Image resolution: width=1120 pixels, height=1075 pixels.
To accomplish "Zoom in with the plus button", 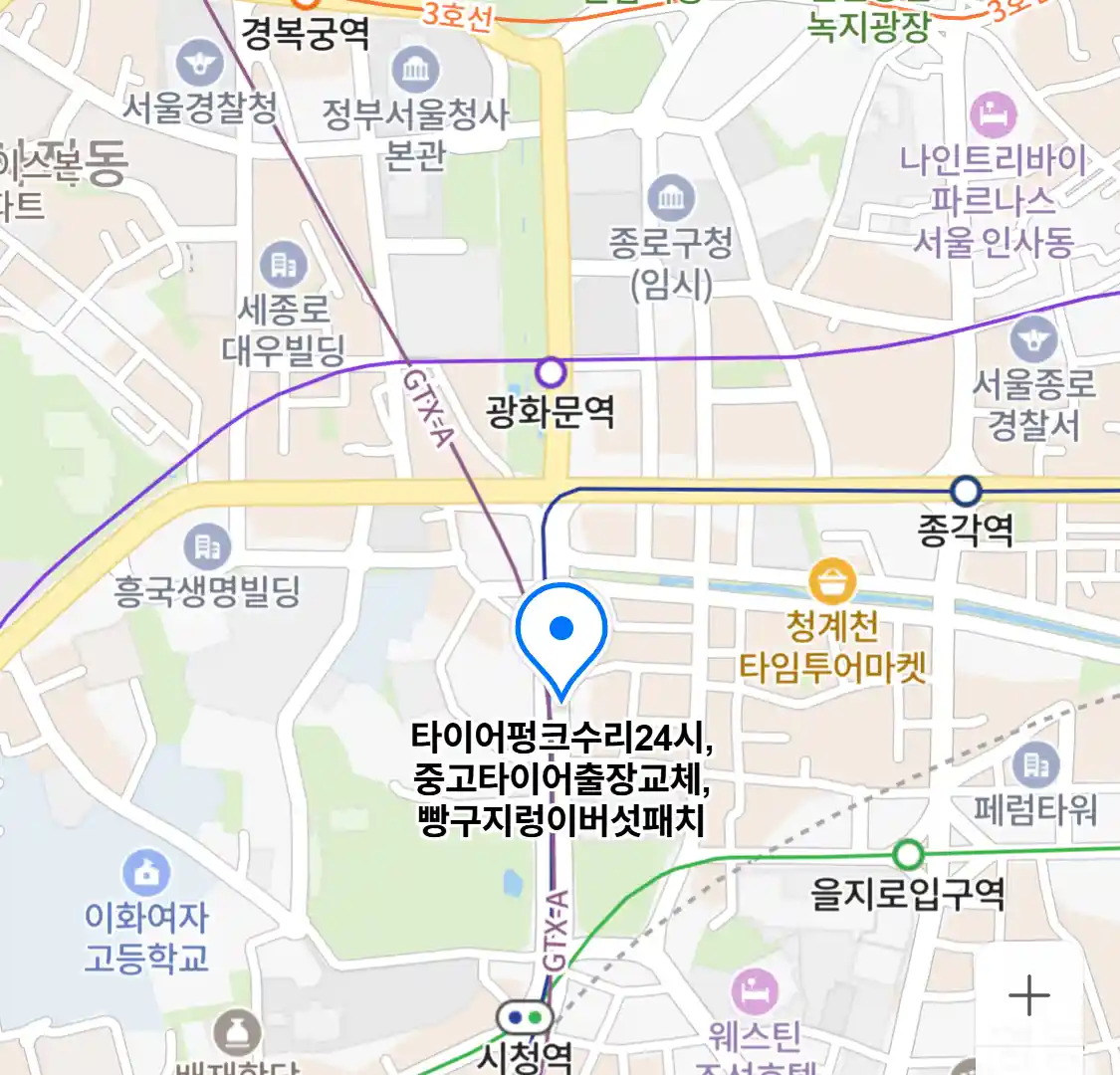I will point(1028,995).
